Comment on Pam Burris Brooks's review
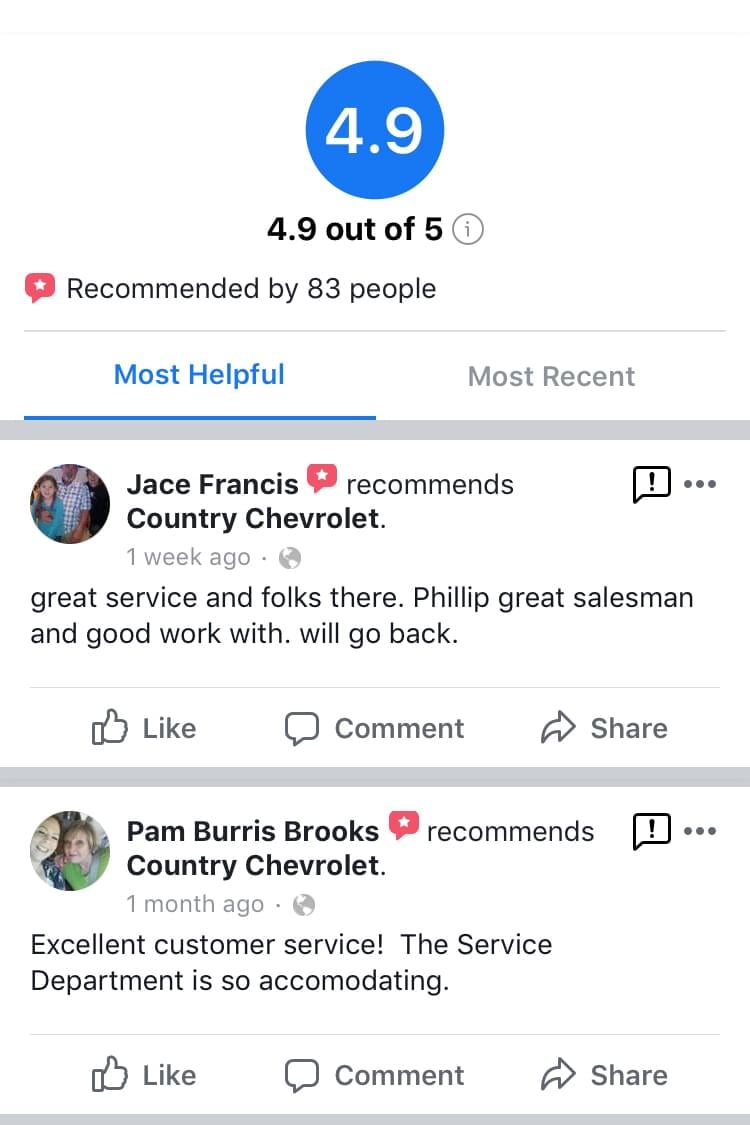The image size is (750, 1125). pyautogui.click(x=375, y=1075)
